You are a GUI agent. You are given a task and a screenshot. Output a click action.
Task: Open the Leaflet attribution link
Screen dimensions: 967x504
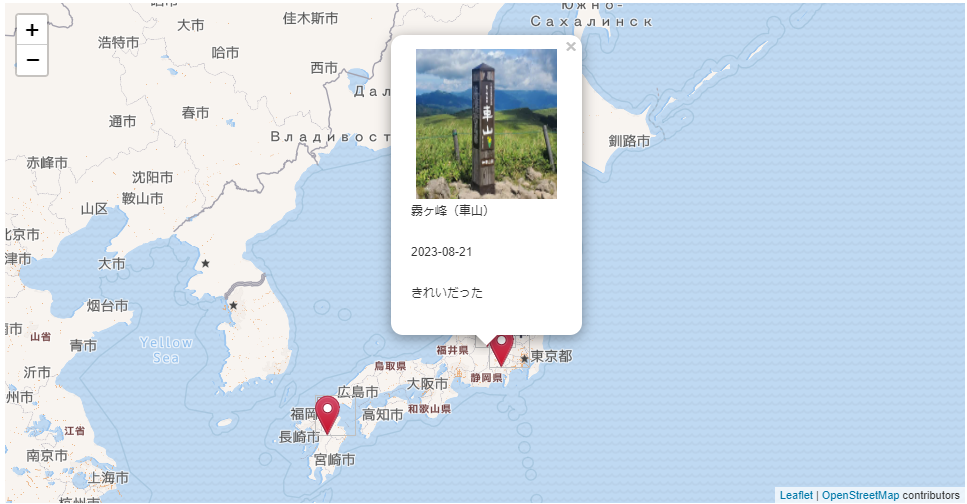pyautogui.click(x=796, y=495)
